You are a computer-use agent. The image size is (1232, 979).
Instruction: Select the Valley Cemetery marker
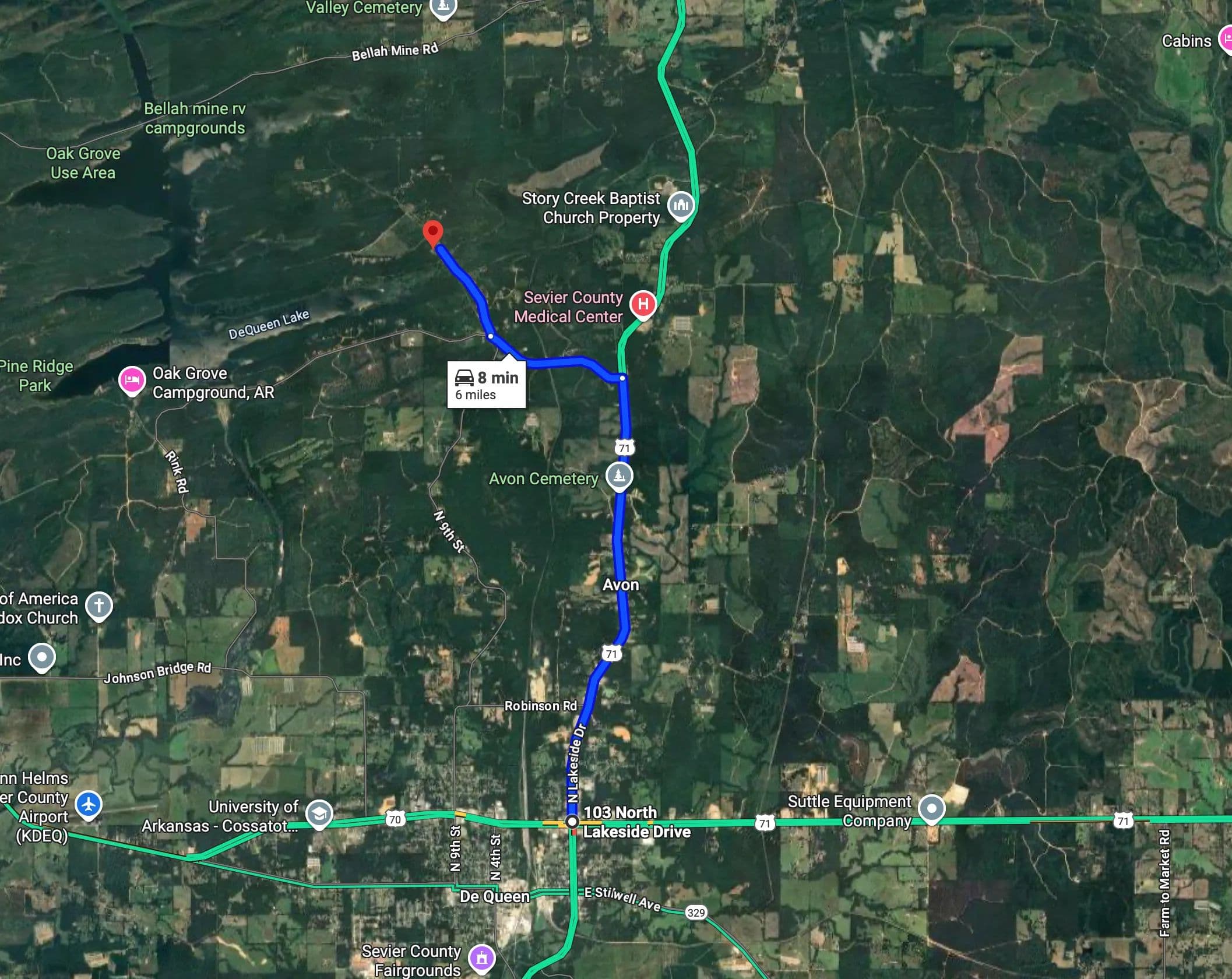(443, 7)
